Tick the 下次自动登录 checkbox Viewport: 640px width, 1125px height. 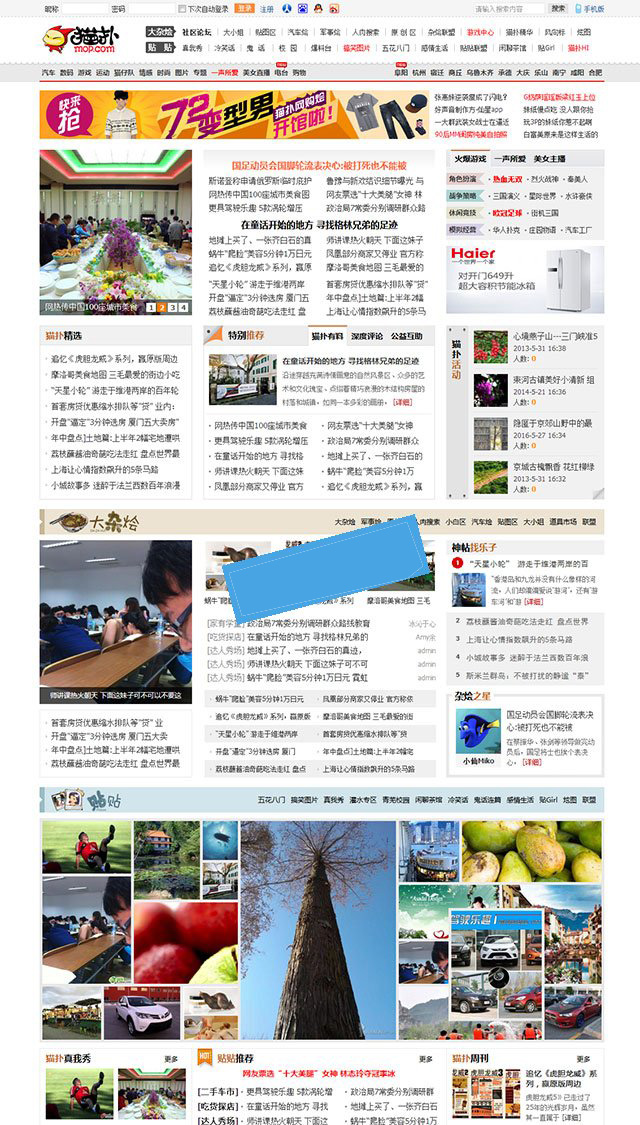(182, 8)
